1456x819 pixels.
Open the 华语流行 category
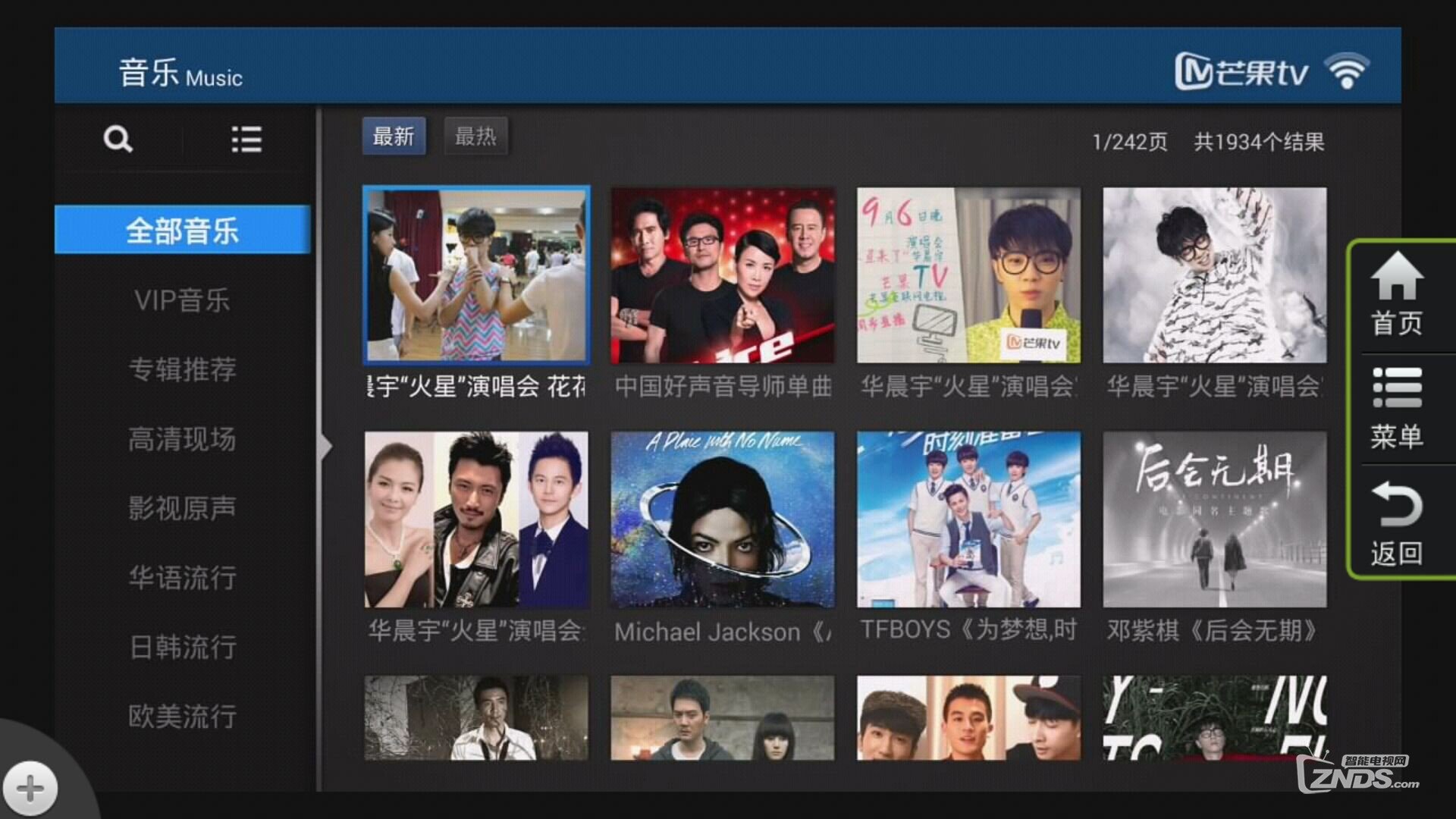click(182, 578)
